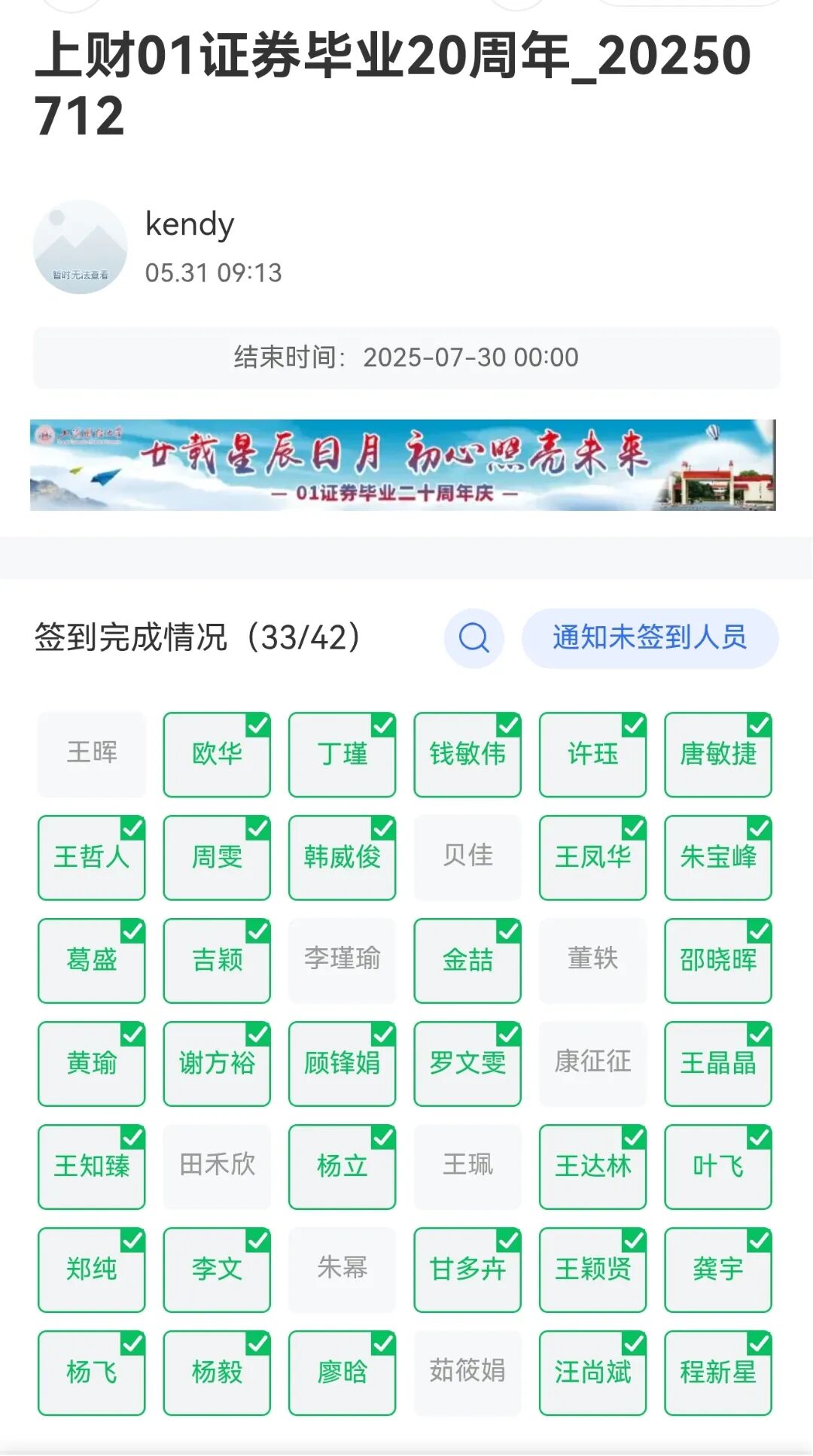
Task: Select unsigned attendee 王晖
Action: coord(90,754)
